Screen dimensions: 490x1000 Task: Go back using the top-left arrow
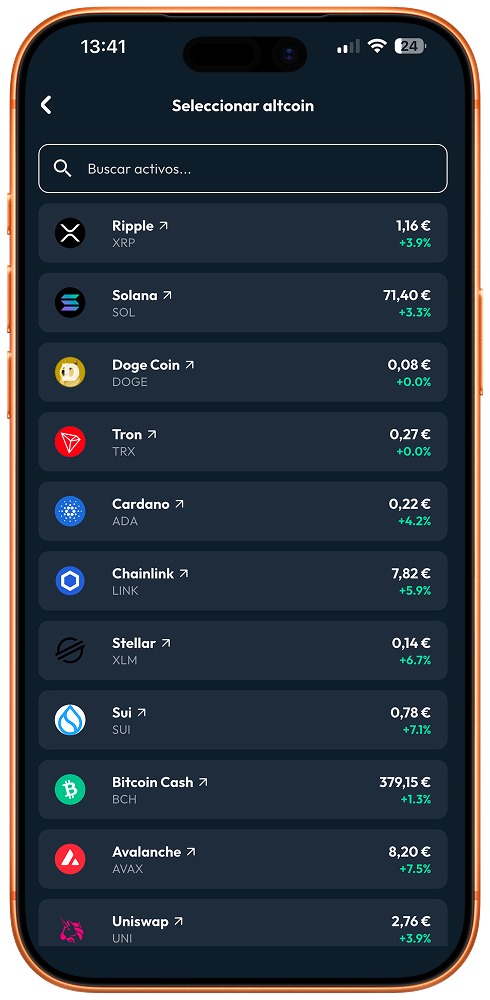pos(46,105)
